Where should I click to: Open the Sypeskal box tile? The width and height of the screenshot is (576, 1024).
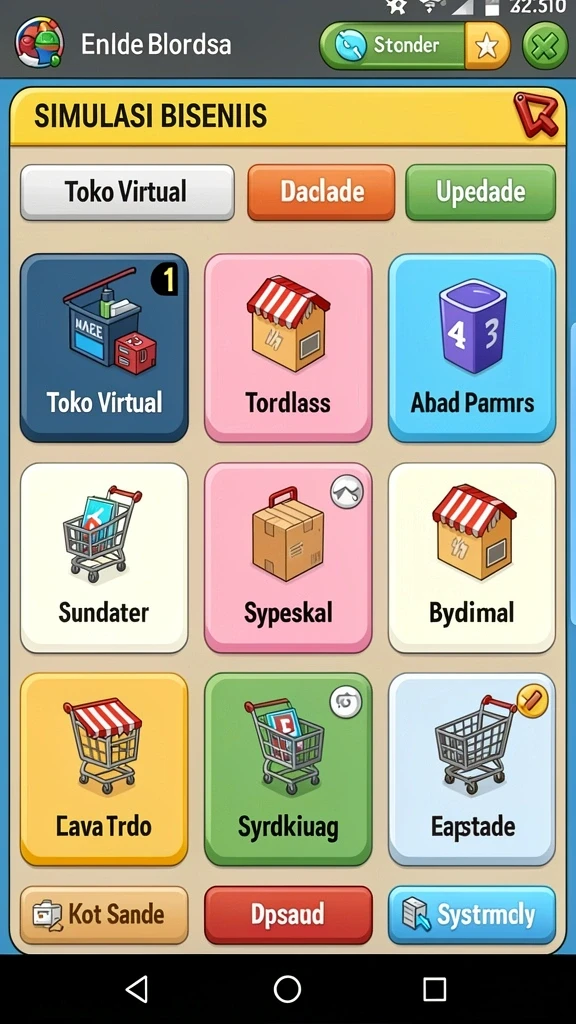(288, 558)
